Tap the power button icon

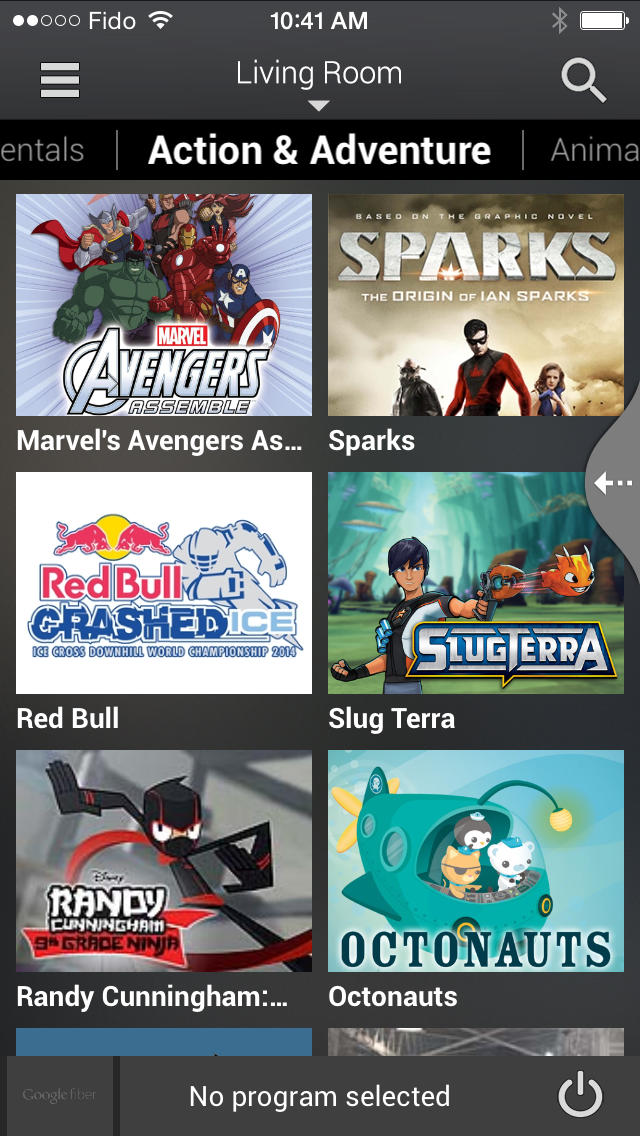point(580,1096)
